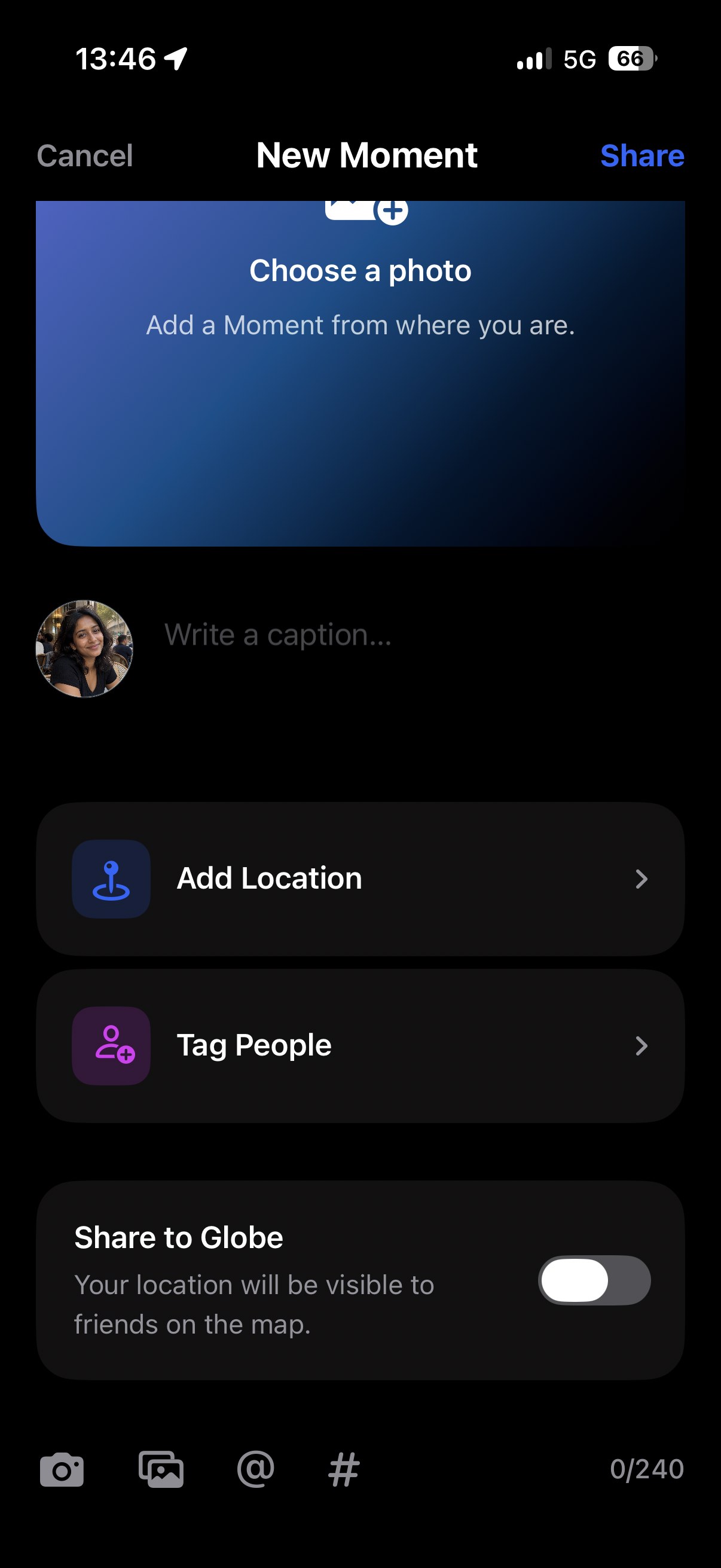This screenshot has width=721, height=1568.
Task: Cancel the new Moment
Action: pos(85,156)
